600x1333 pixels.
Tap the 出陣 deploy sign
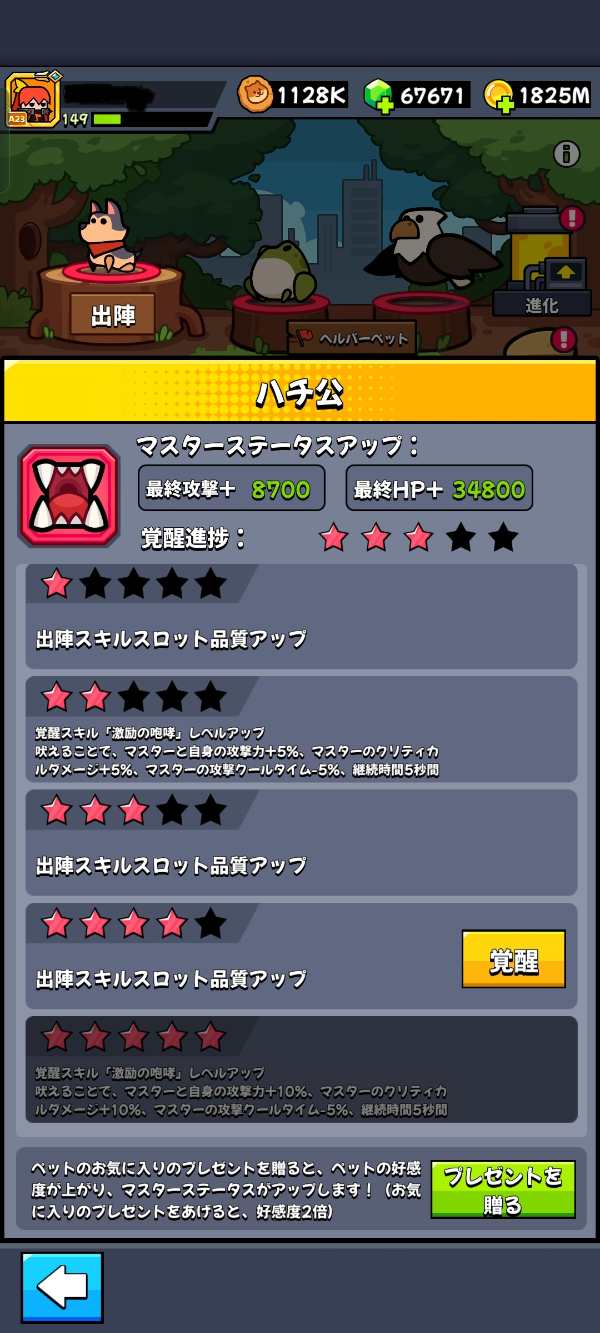(112, 316)
